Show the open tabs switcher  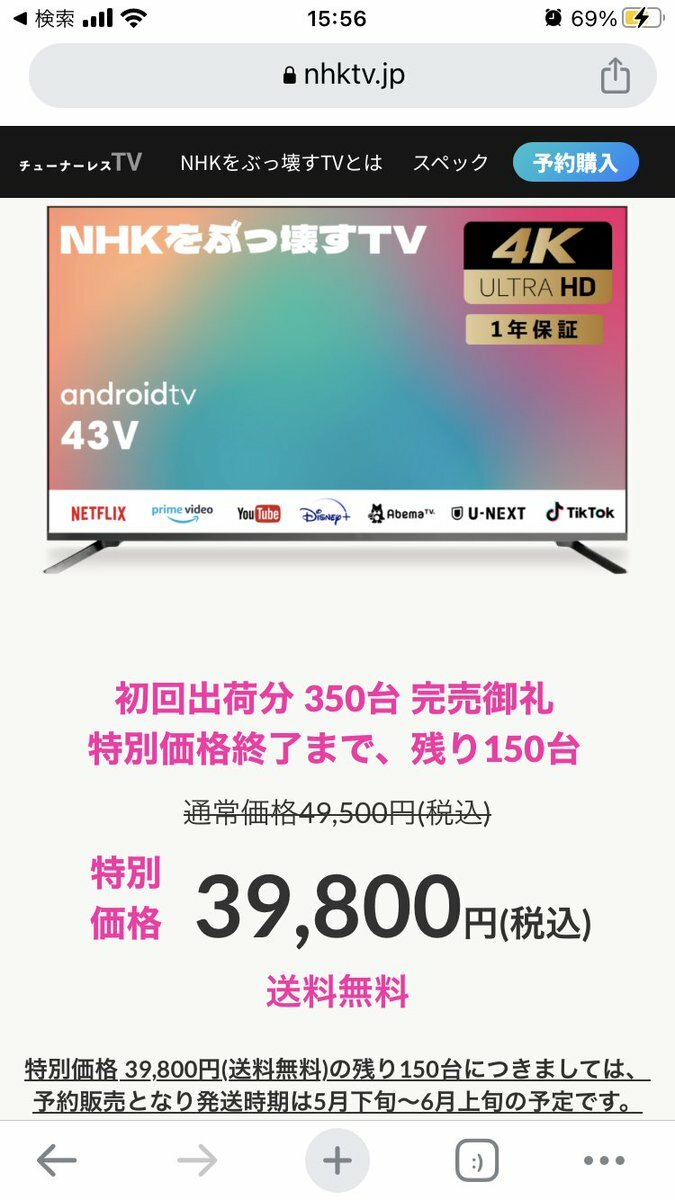(x=476, y=1160)
